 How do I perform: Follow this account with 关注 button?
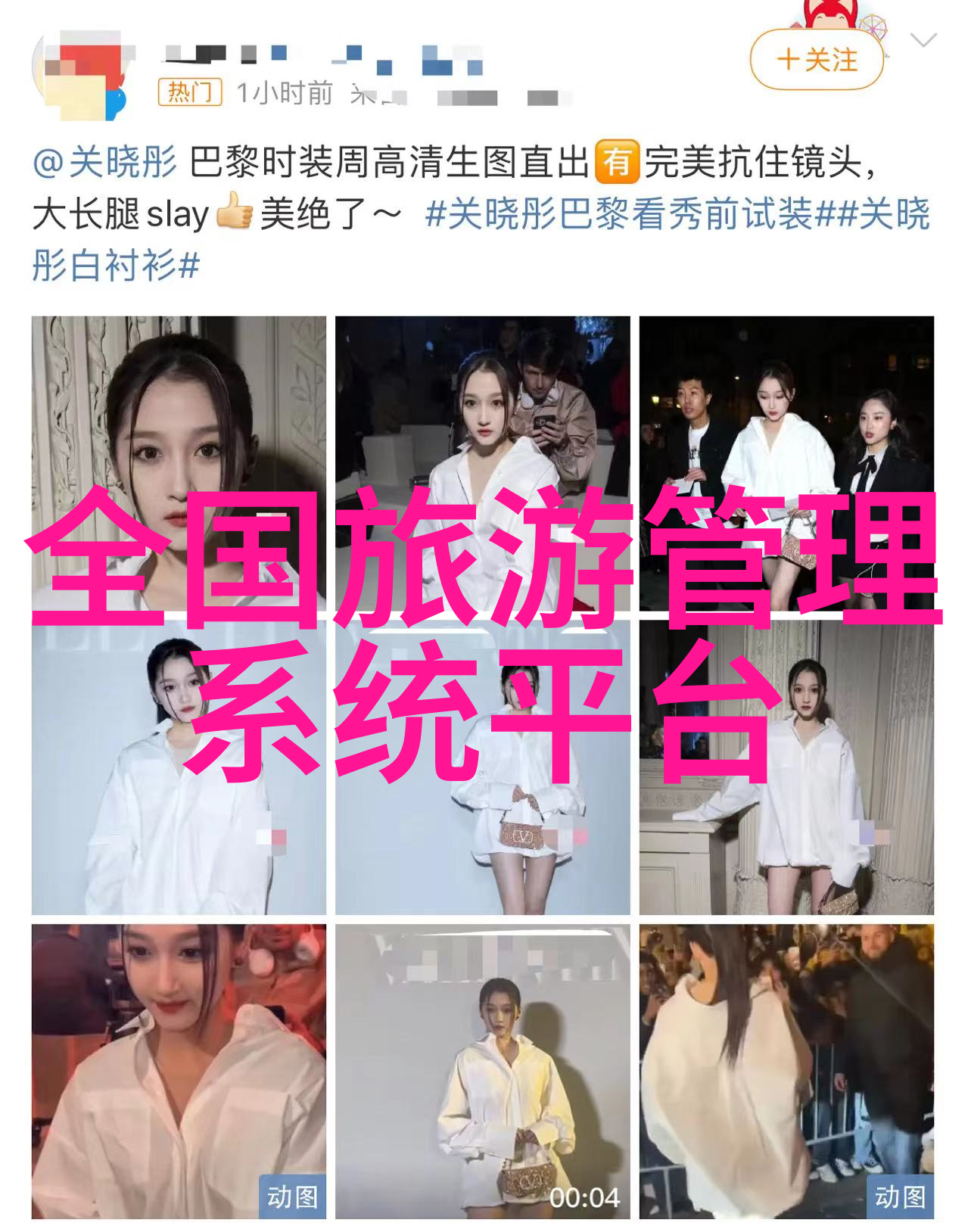click(x=817, y=60)
